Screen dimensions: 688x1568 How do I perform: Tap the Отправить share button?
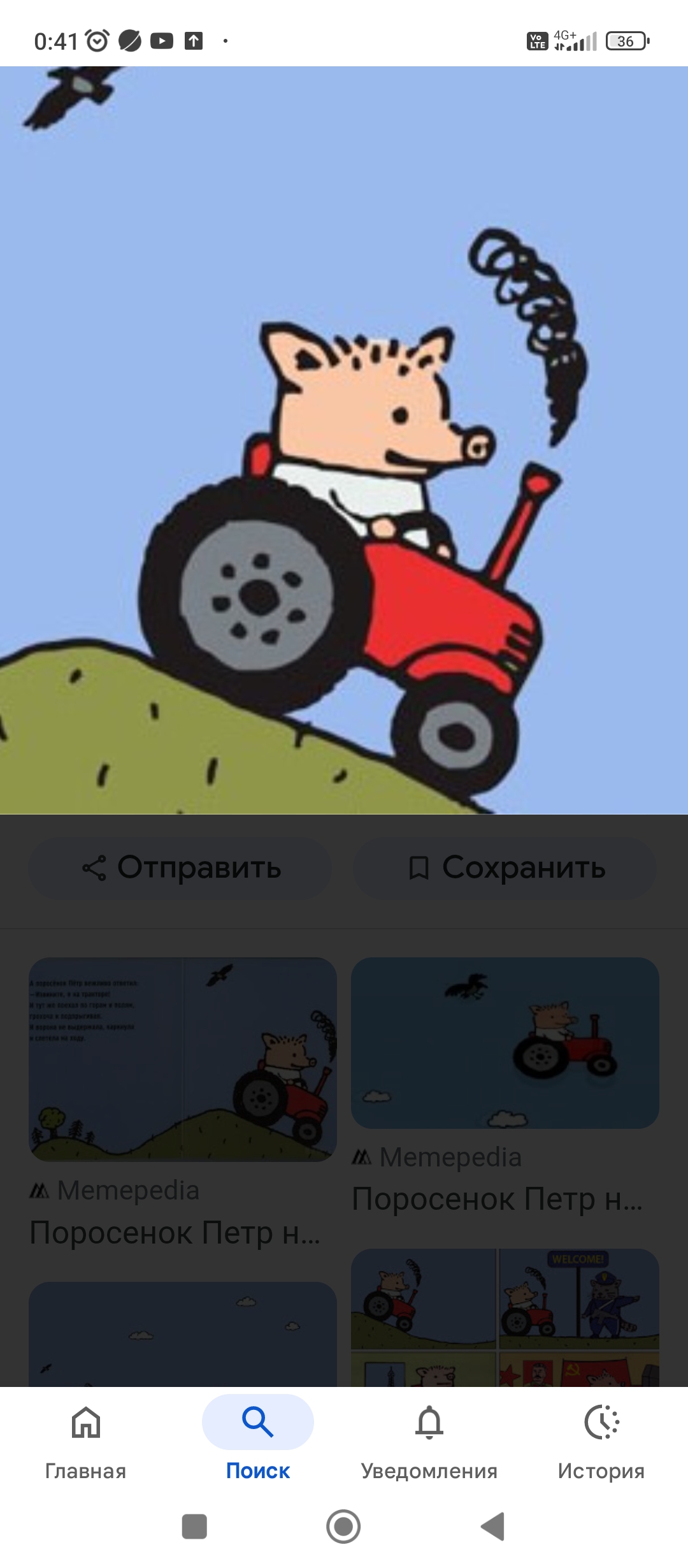click(180, 868)
